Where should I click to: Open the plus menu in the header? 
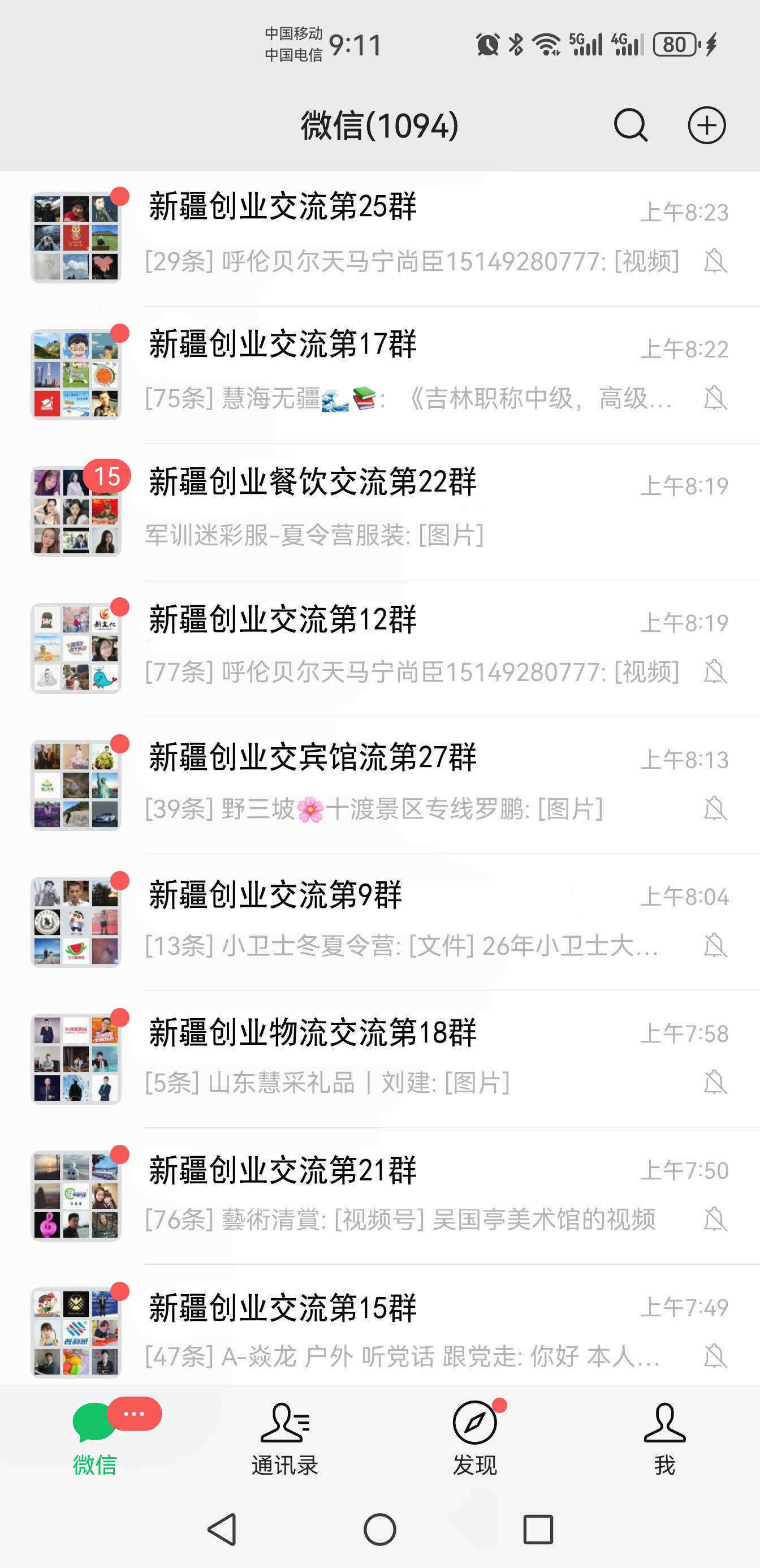click(x=706, y=126)
